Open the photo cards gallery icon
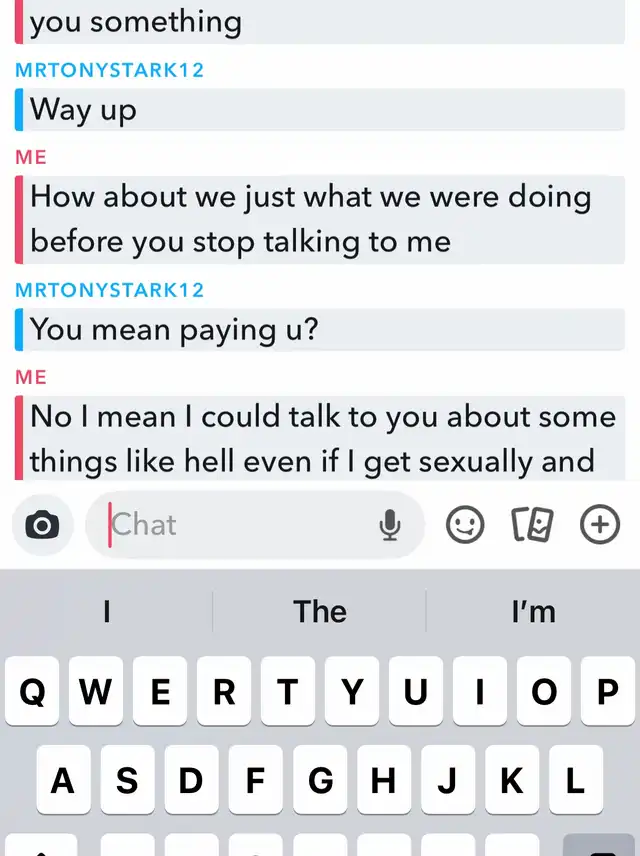The image size is (640, 856). [533, 525]
